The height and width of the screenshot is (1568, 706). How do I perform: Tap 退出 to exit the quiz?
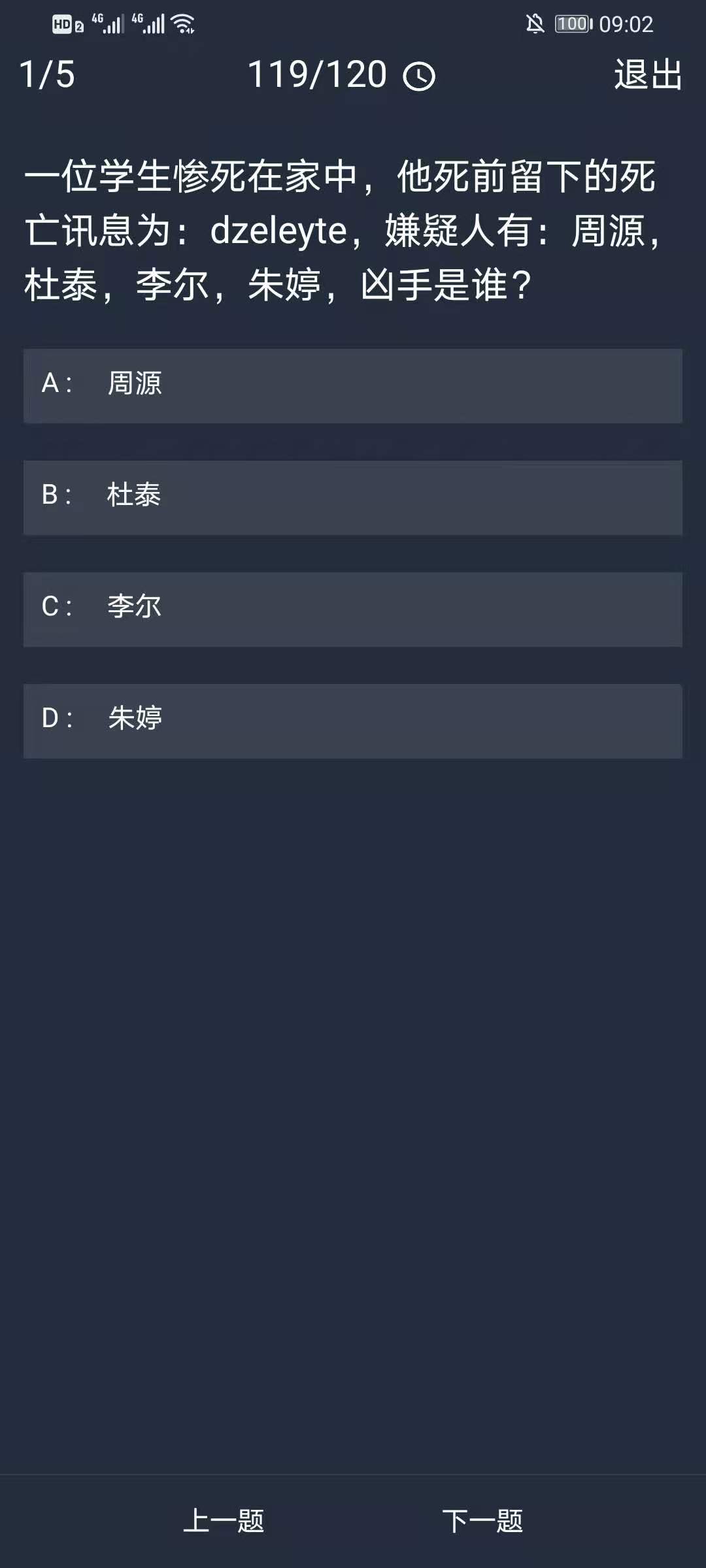pyautogui.click(x=648, y=74)
